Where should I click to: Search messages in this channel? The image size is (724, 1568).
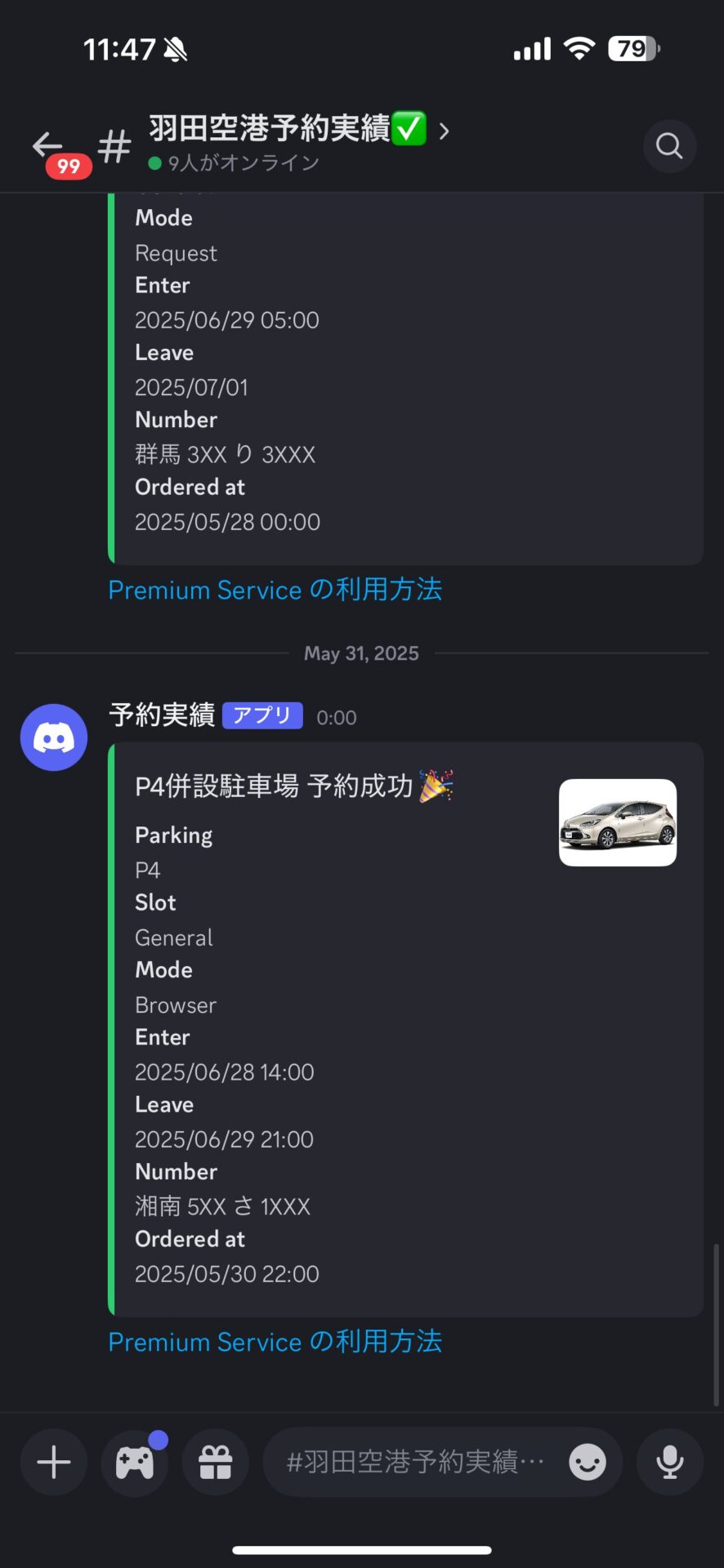669,146
